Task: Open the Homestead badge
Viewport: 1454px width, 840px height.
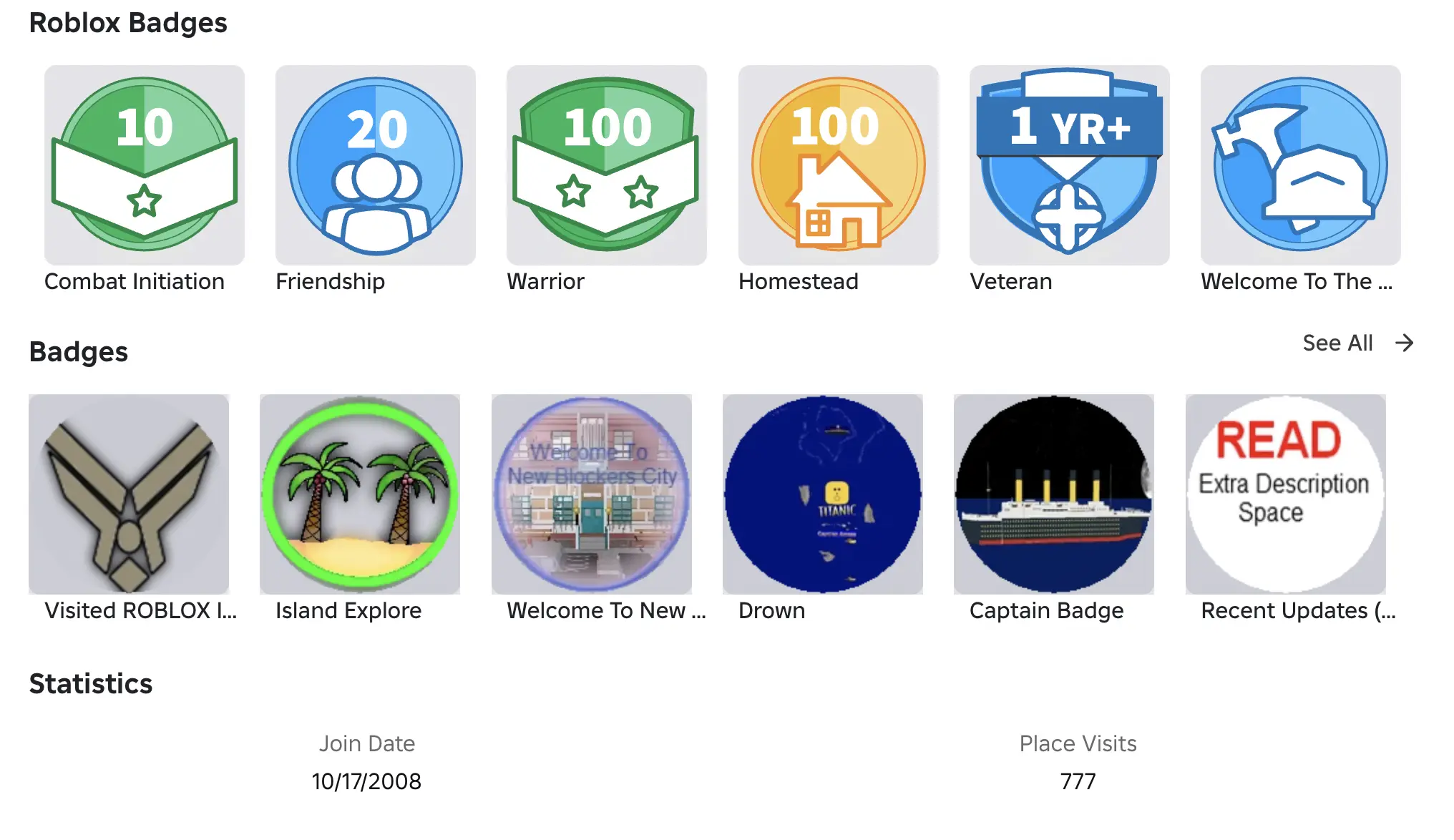Action: click(x=838, y=165)
